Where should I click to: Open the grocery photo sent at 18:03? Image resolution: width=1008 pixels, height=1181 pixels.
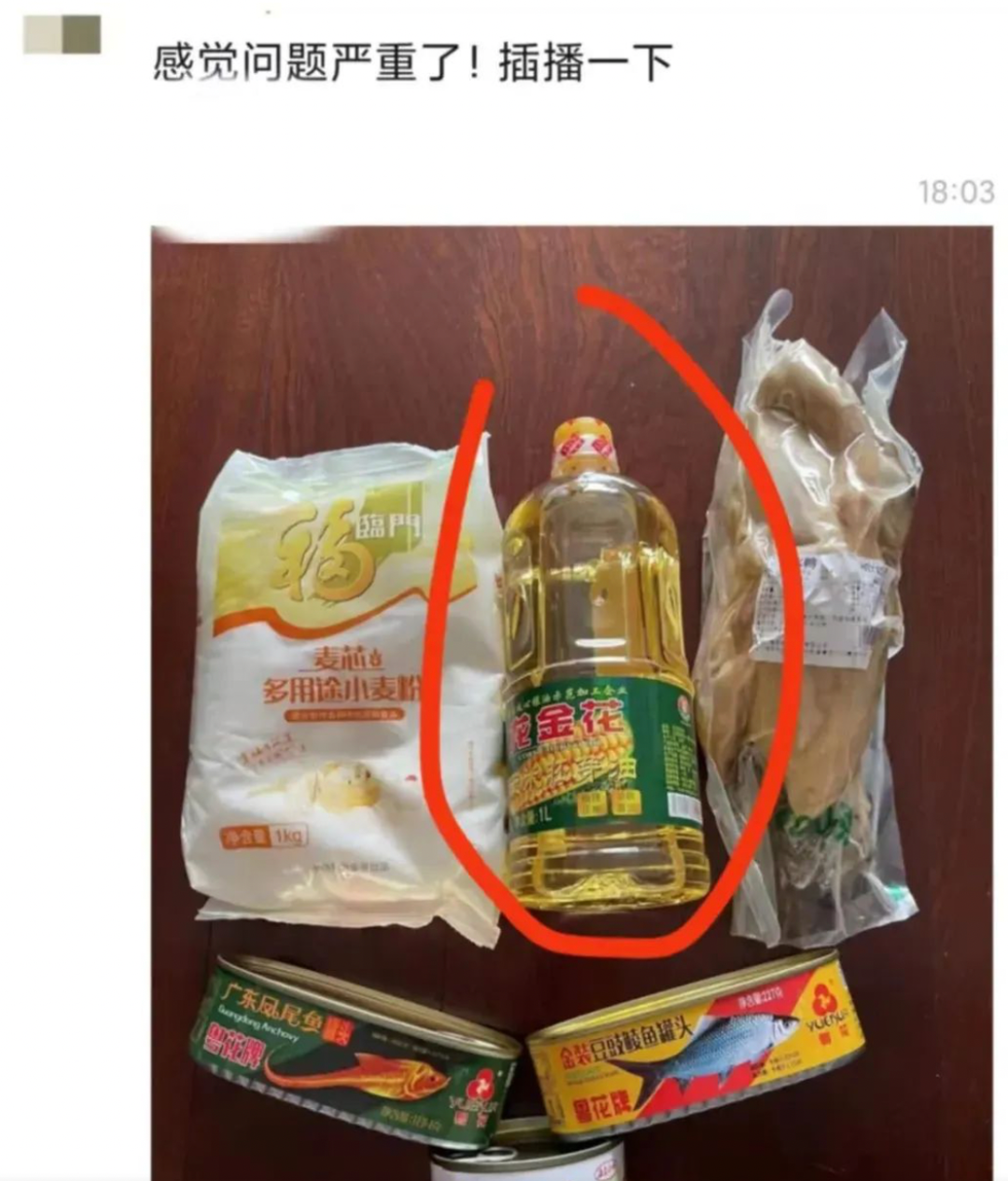tap(571, 702)
